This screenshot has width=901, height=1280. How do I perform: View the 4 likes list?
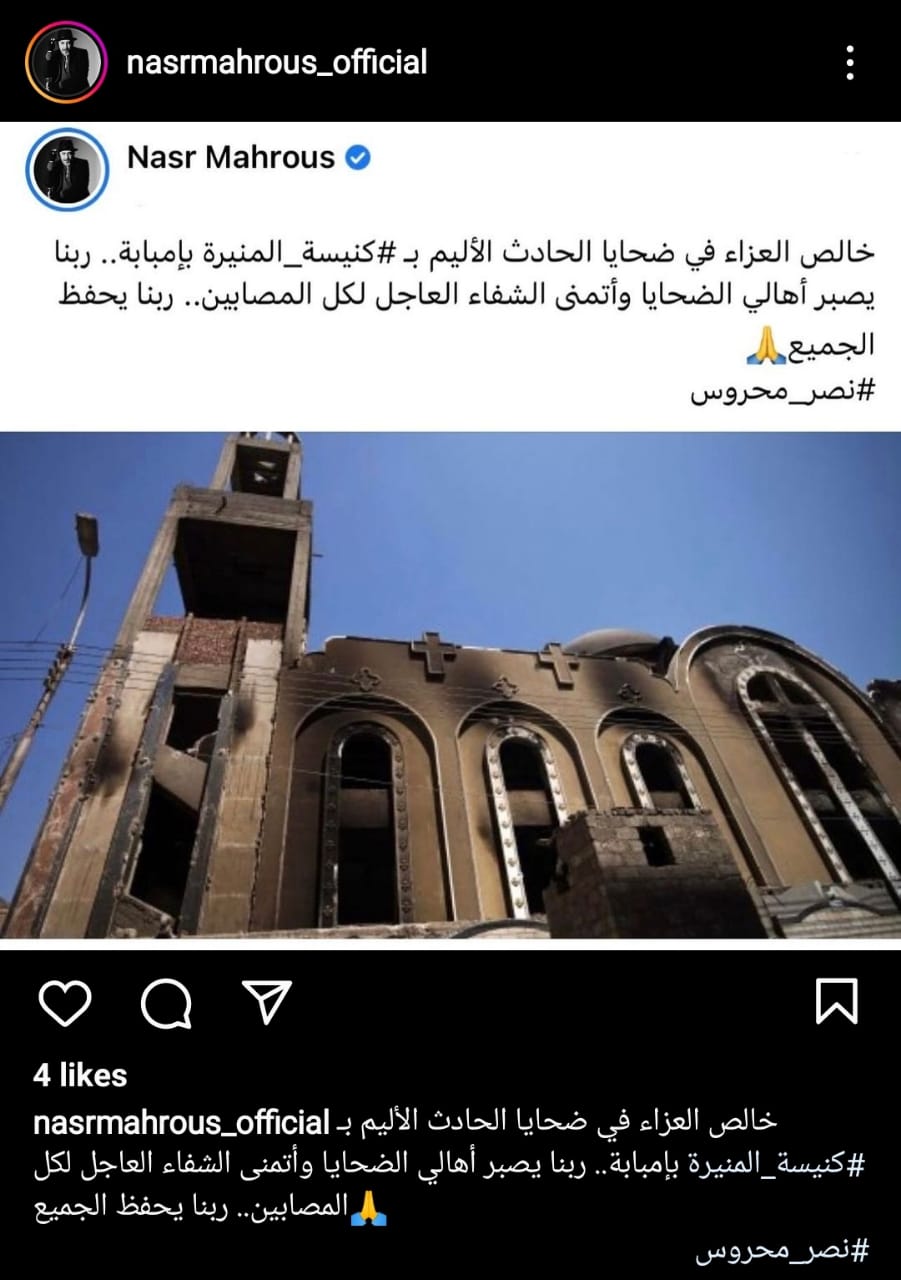tap(80, 1076)
